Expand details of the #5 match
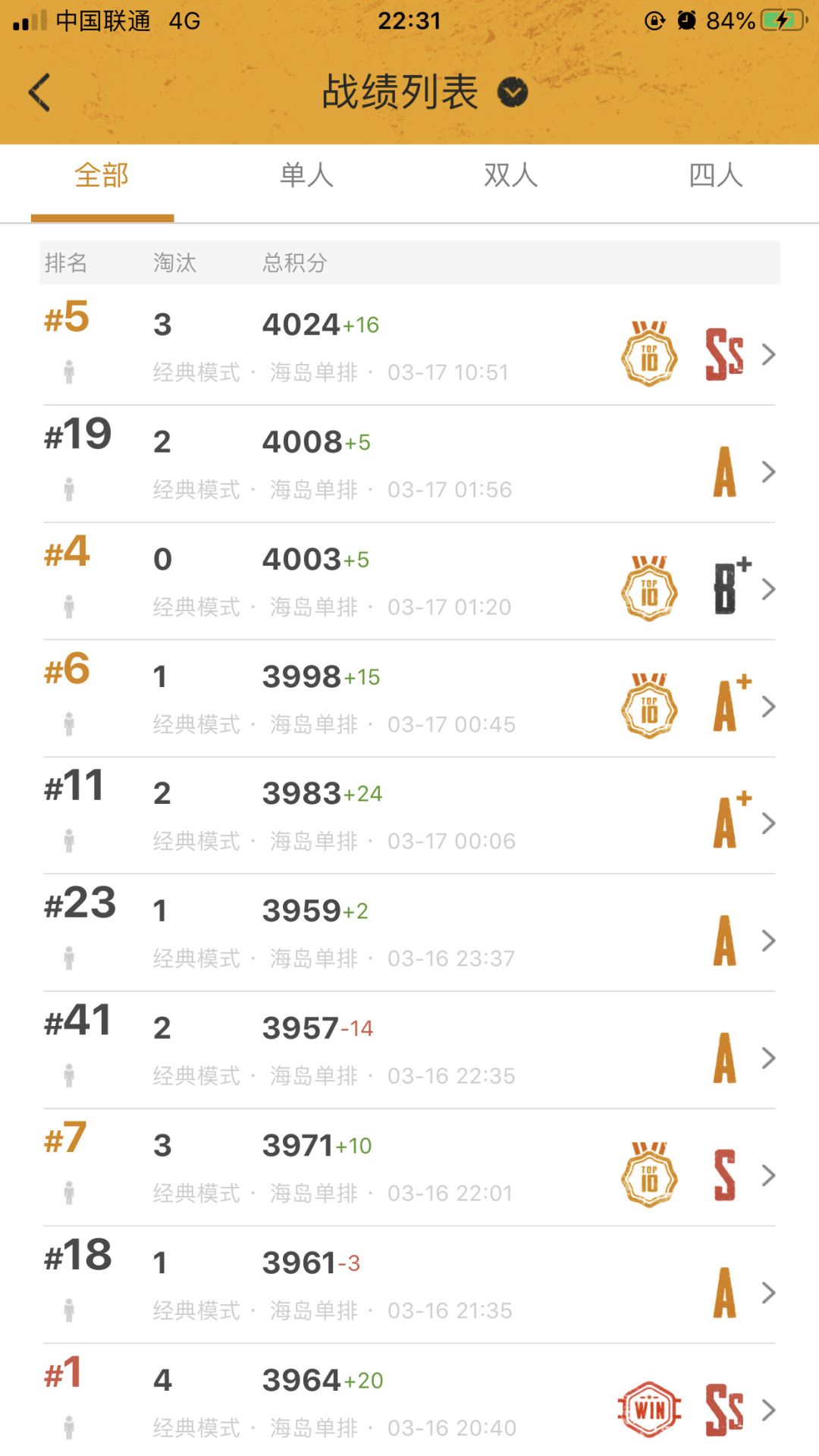Viewport: 819px width, 1456px height. 770,355
